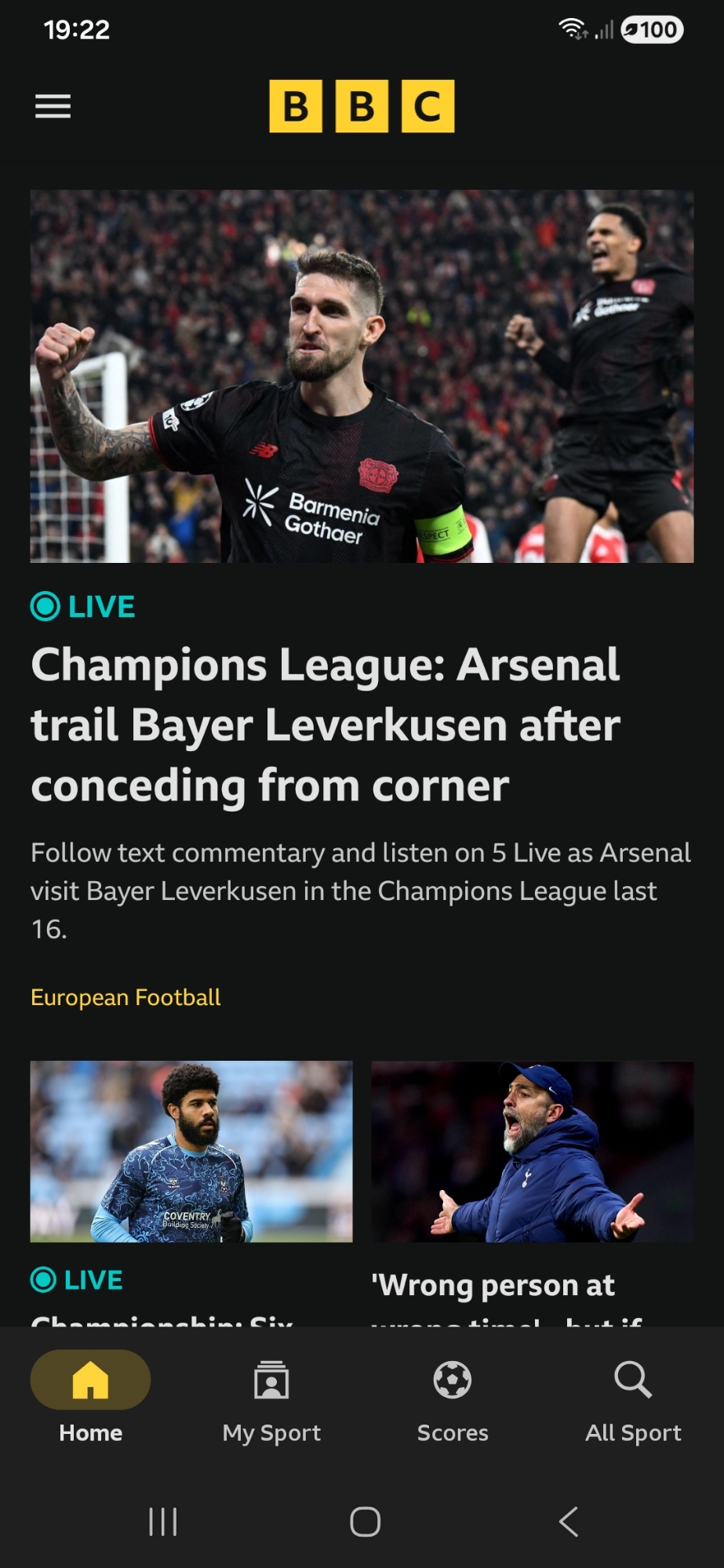This screenshot has height=1568, width=724.
Task: Open the hamburger menu
Action: tap(53, 106)
